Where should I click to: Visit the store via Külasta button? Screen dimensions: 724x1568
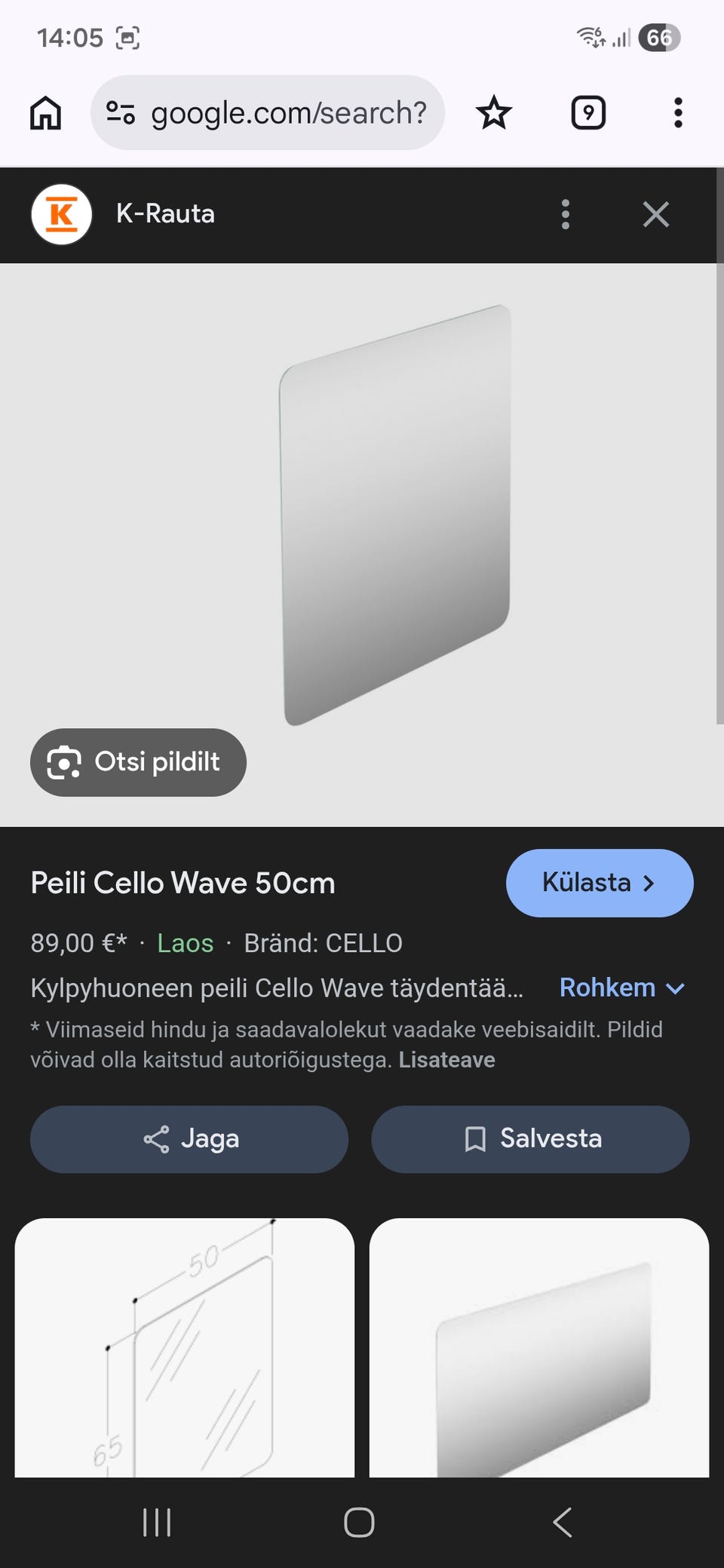pyautogui.click(x=599, y=883)
